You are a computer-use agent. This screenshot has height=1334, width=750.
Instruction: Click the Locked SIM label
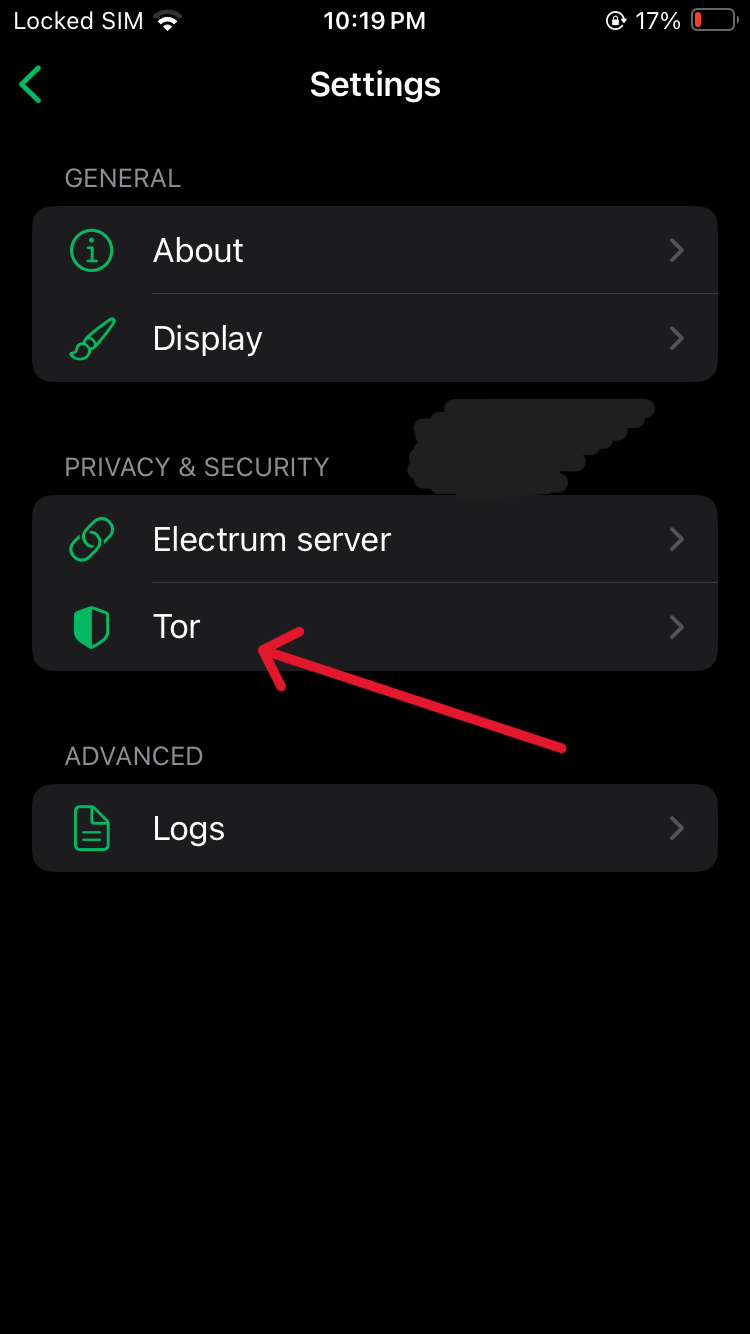point(78,20)
